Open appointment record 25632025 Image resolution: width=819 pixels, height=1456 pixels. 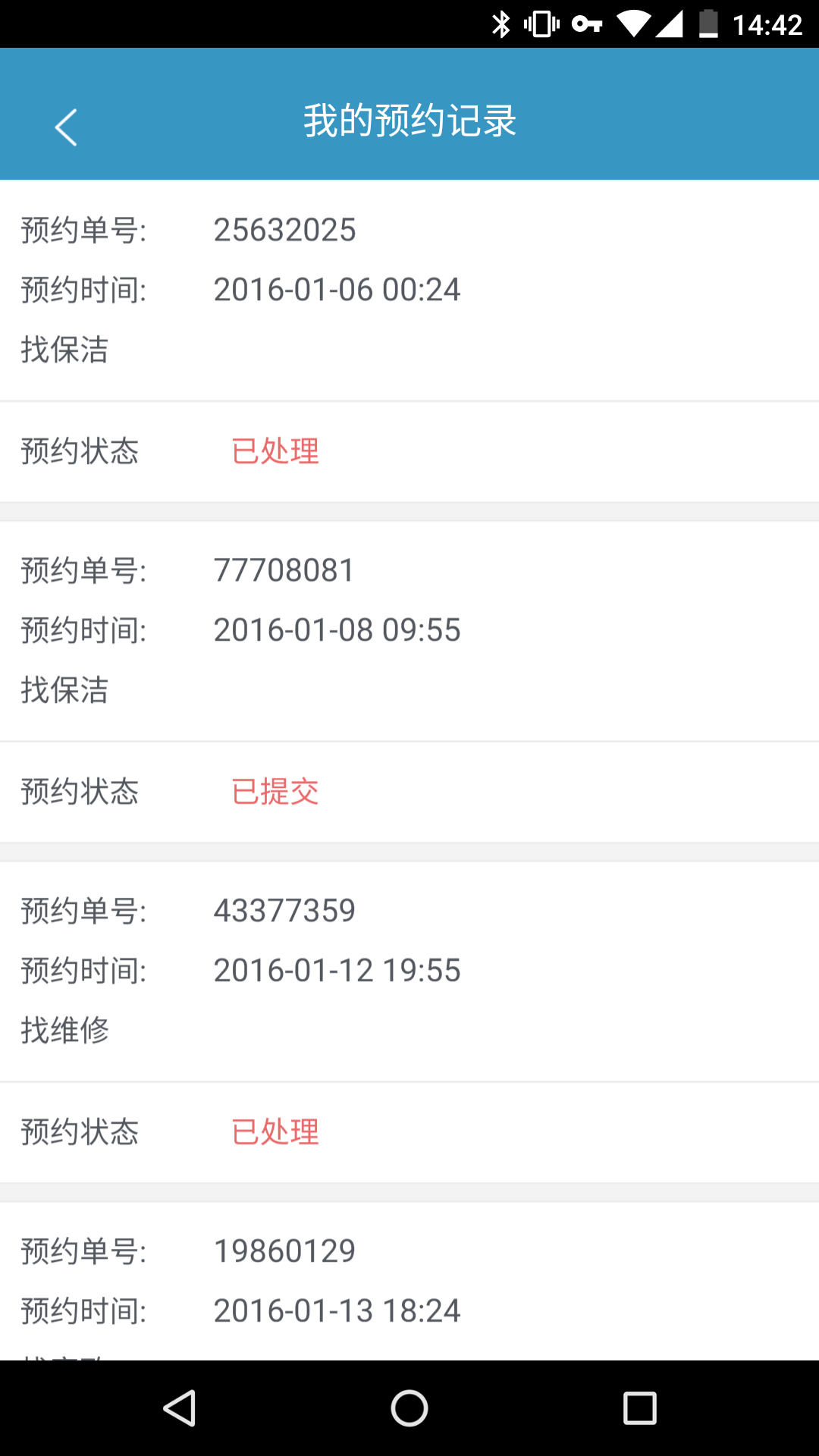click(x=409, y=290)
